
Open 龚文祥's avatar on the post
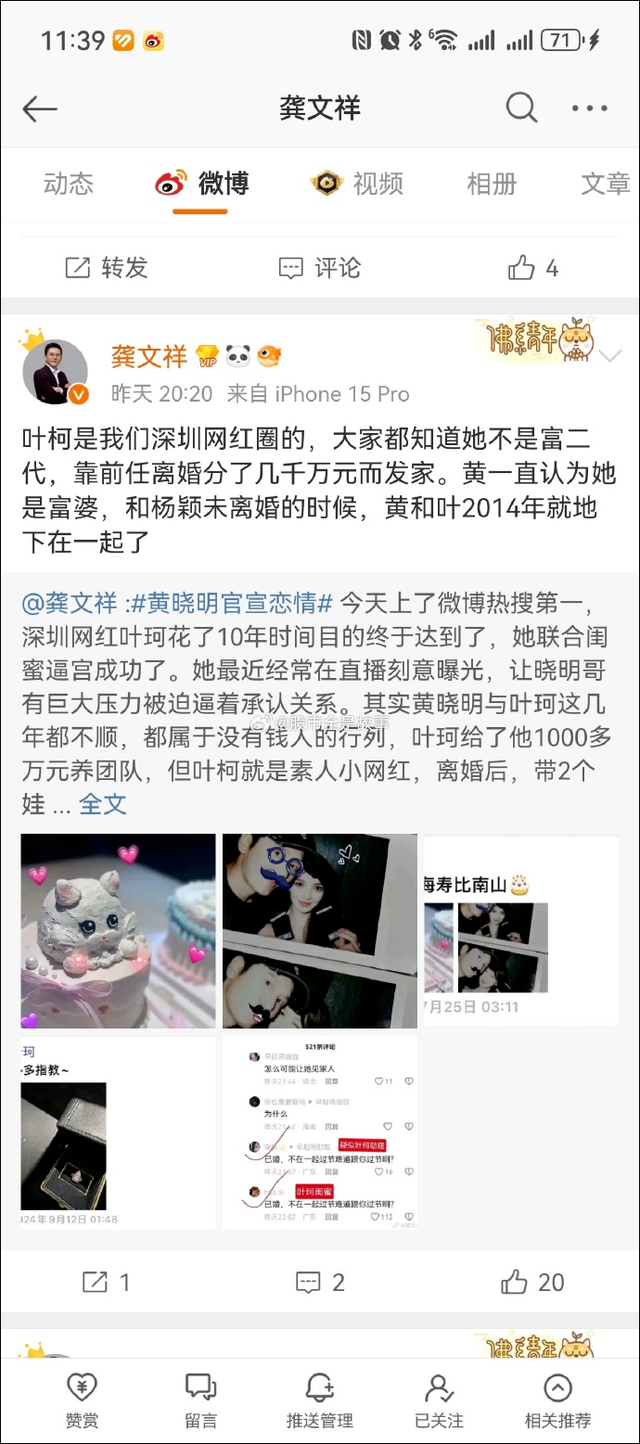pyautogui.click(x=55, y=371)
